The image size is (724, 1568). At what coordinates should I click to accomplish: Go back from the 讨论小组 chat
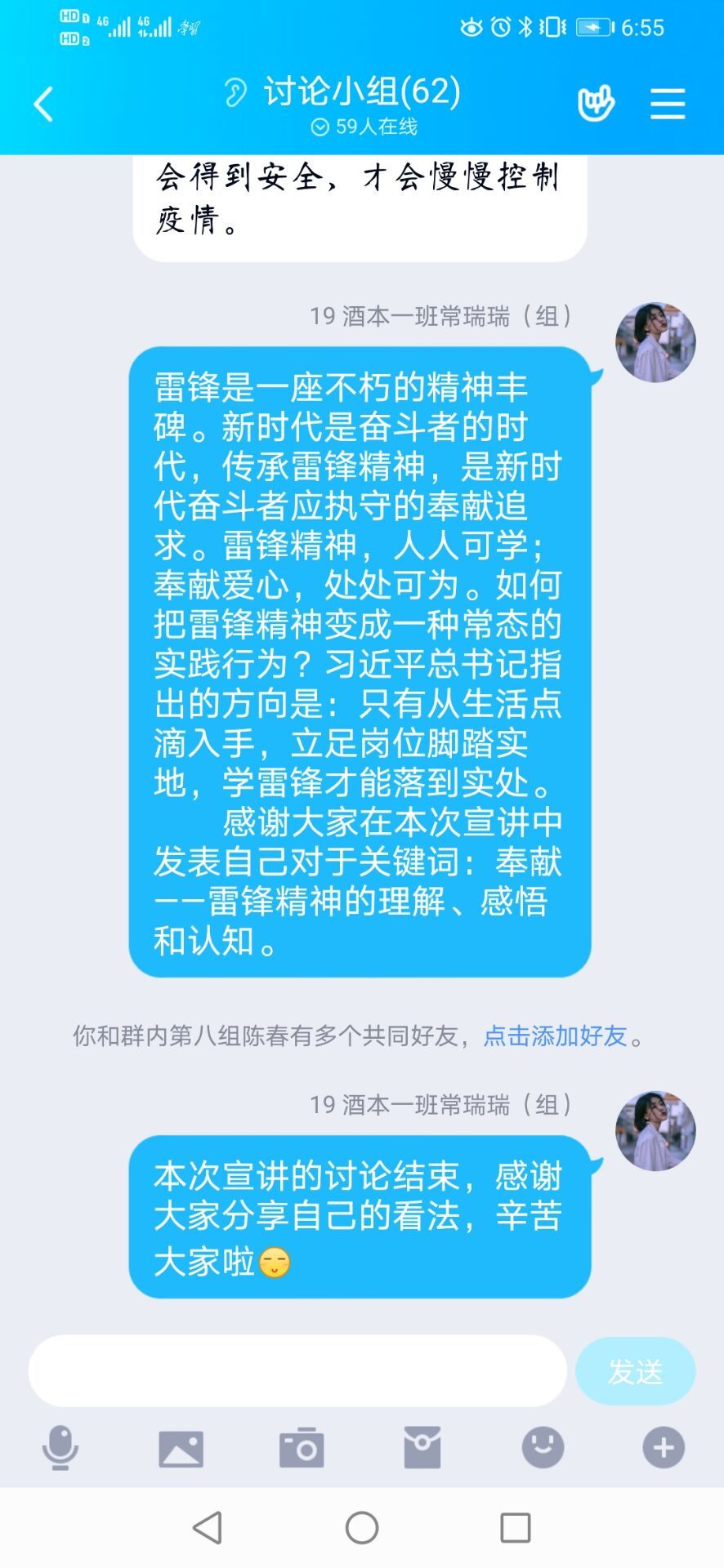tap(43, 105)
